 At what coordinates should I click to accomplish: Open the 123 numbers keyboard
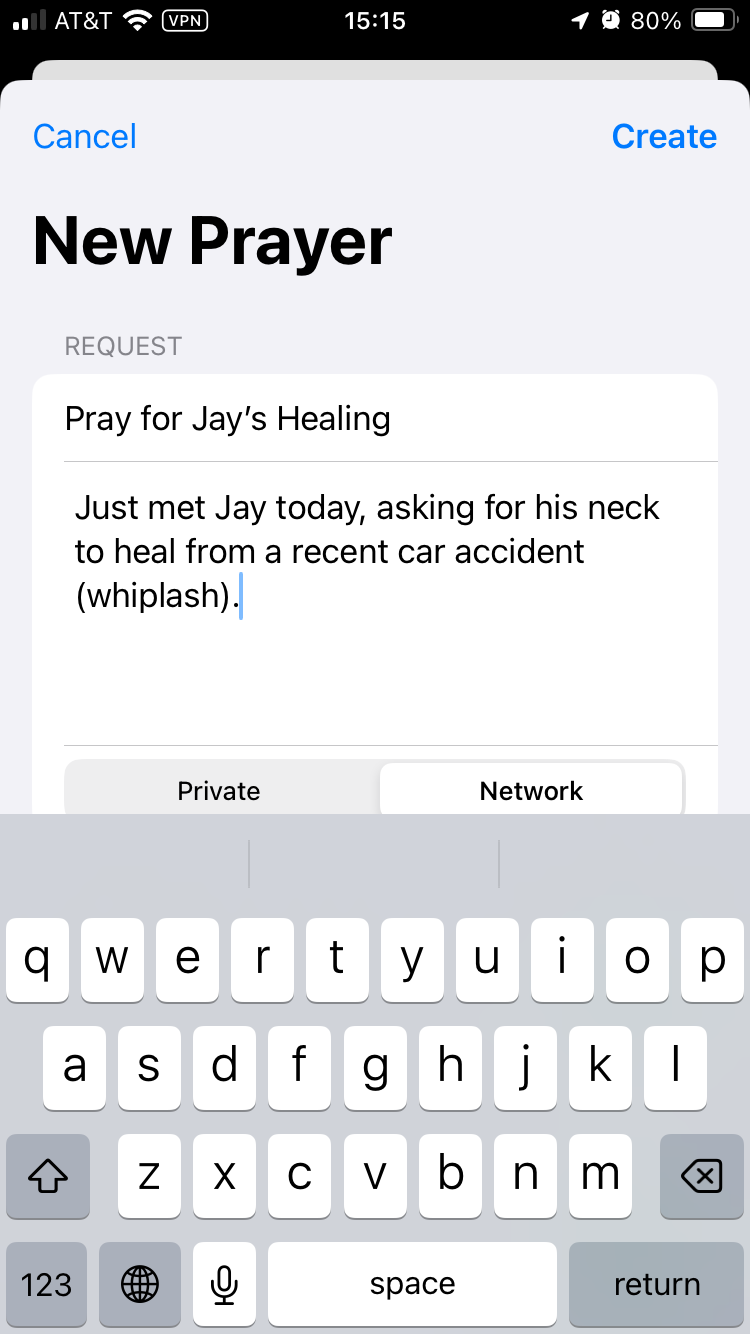[47, 1284]
